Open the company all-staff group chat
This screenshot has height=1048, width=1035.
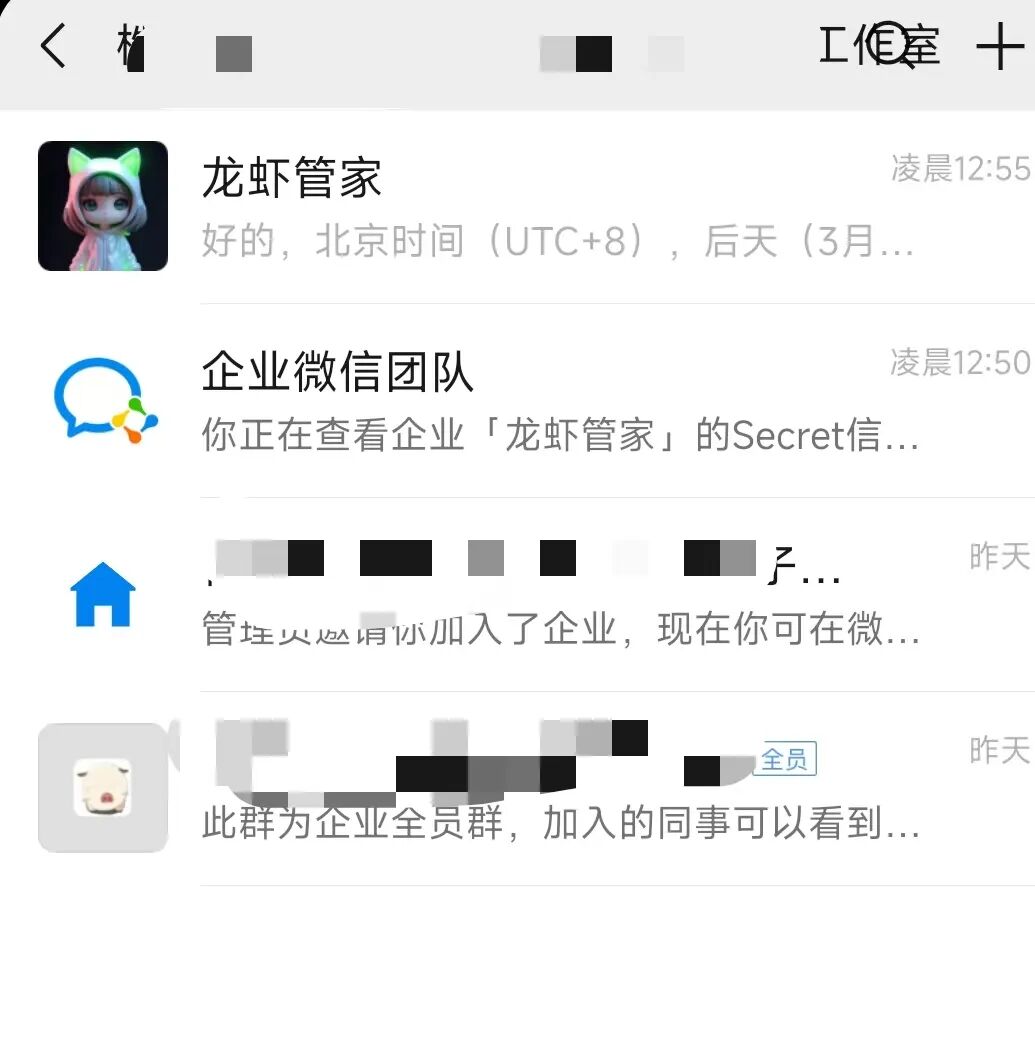(x=500, y=787)
